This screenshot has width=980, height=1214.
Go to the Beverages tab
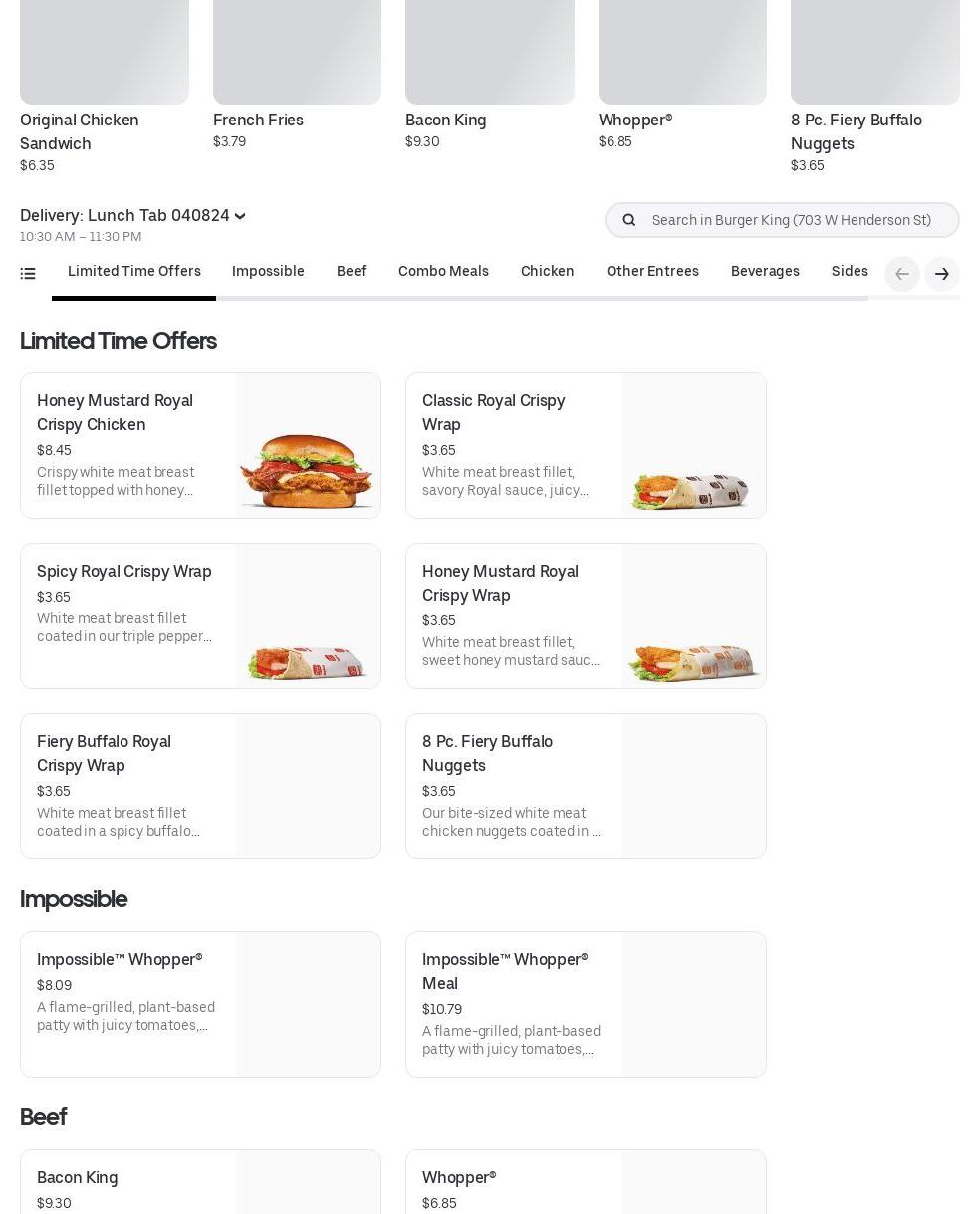point(765,272)
